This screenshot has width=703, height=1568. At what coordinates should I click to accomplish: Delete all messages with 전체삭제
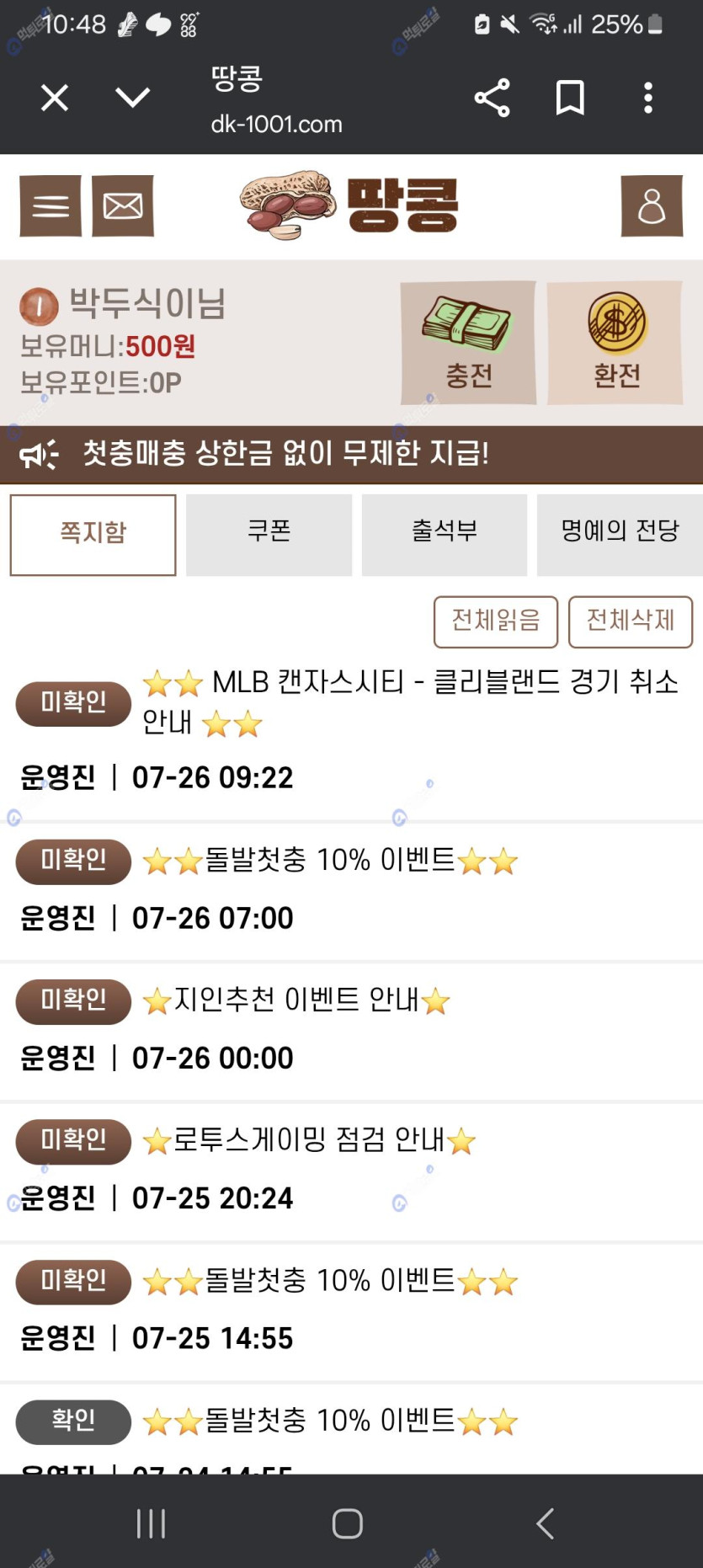click(631, 621)
